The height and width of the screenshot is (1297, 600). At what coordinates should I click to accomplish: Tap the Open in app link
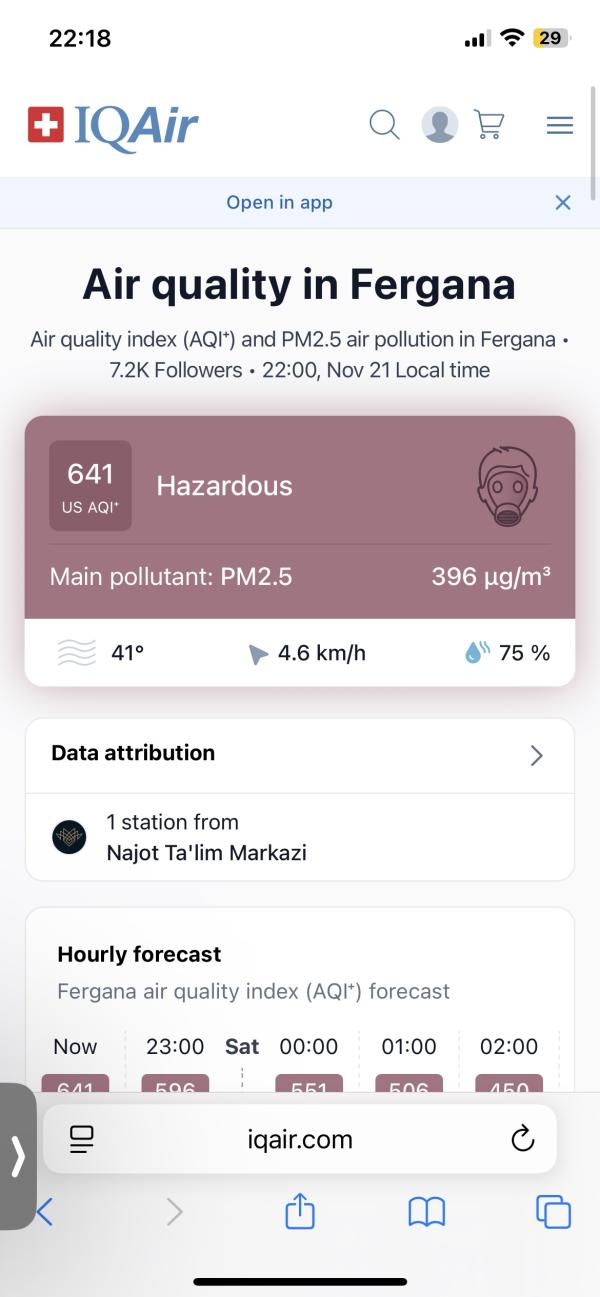(279, 202)
